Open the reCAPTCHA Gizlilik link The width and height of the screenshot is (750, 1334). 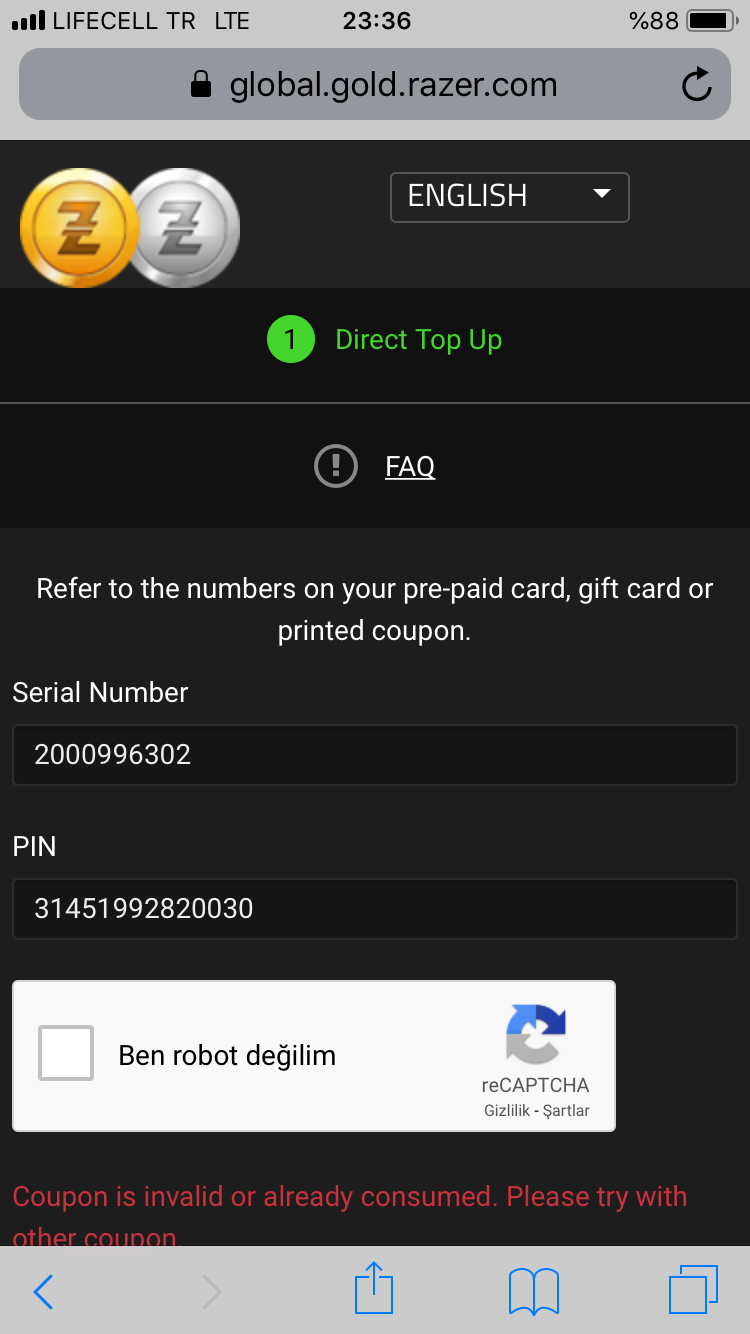coord(508,1111)
